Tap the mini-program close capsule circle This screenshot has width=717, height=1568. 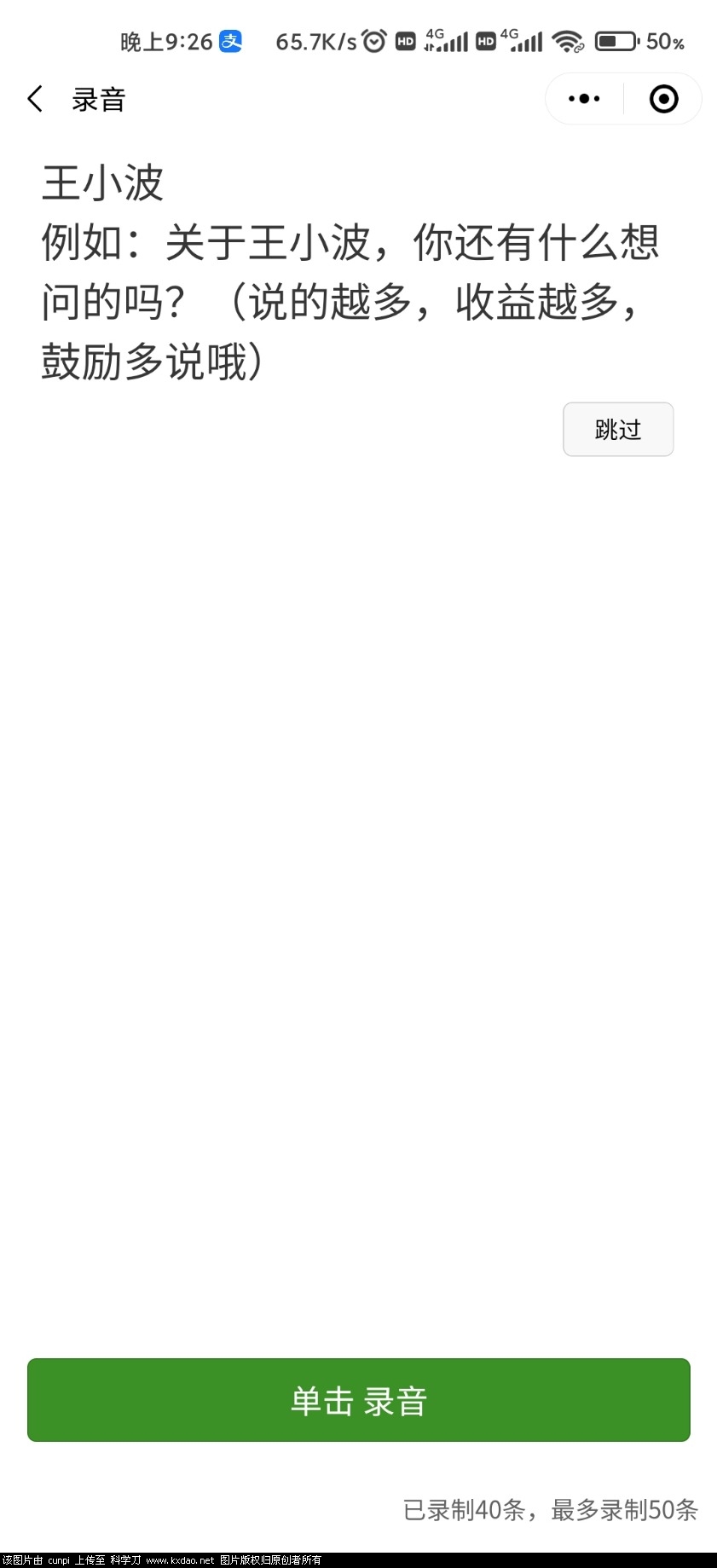click(x=662, y=98)
